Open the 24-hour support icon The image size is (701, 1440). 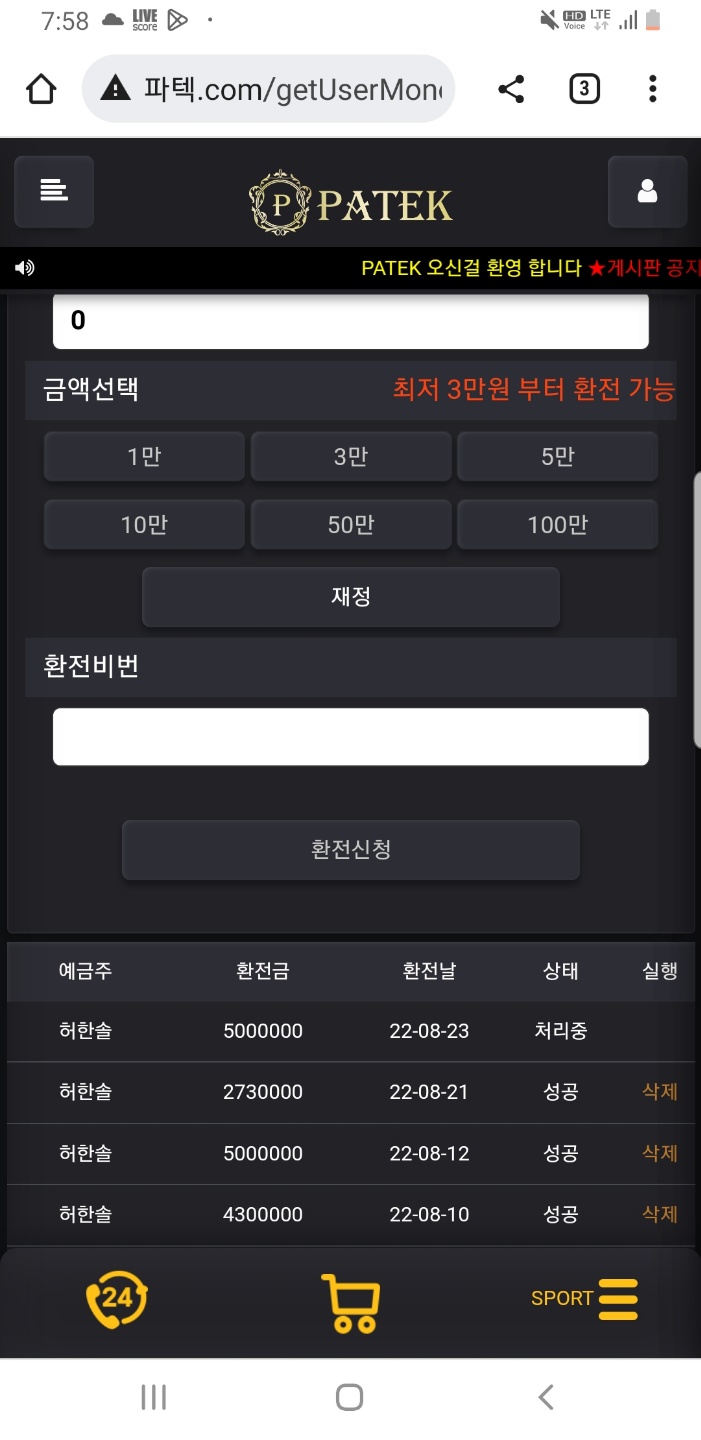pos(117,1299)
